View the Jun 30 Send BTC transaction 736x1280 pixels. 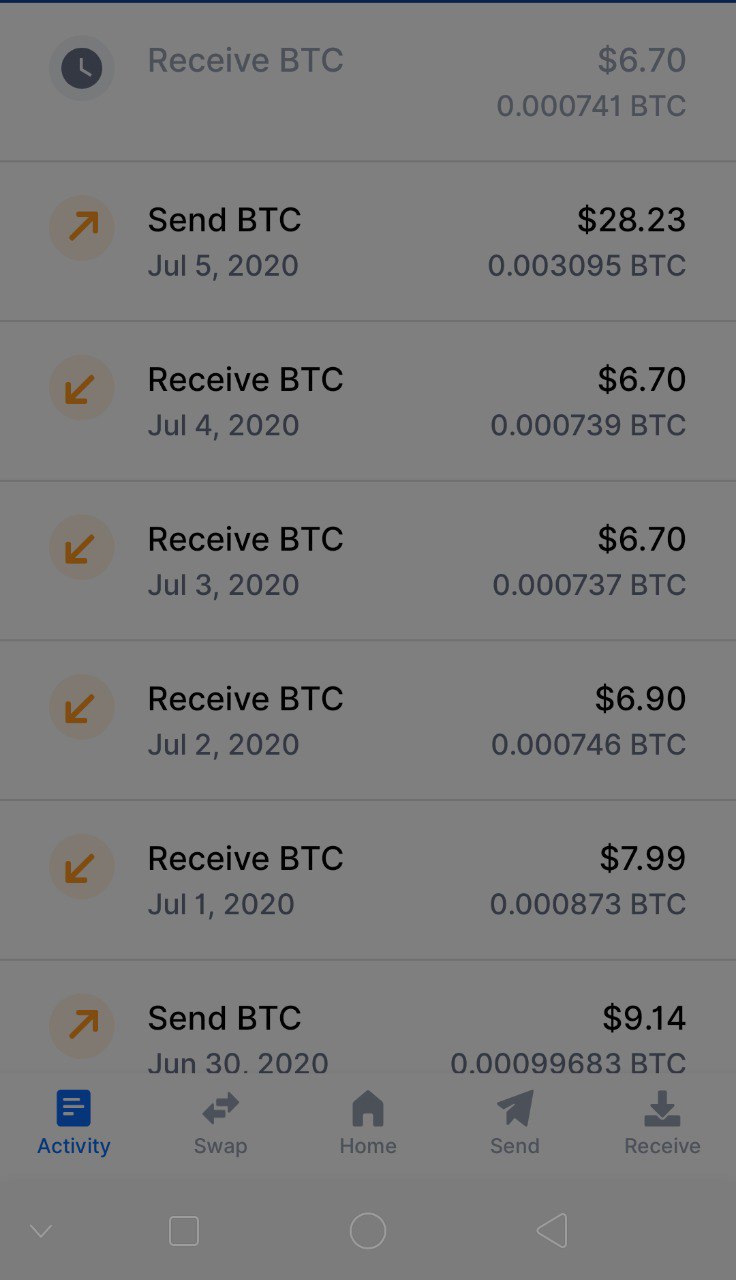tap(368, 1018)
